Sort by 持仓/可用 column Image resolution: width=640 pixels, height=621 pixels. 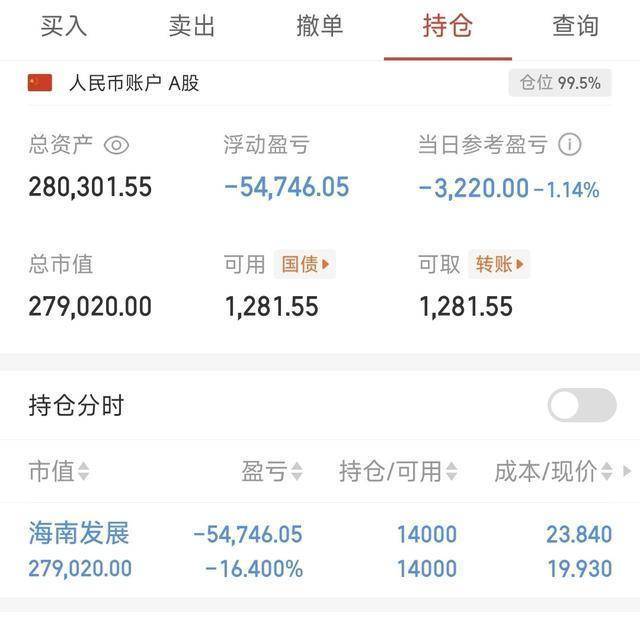coord(398,471)
